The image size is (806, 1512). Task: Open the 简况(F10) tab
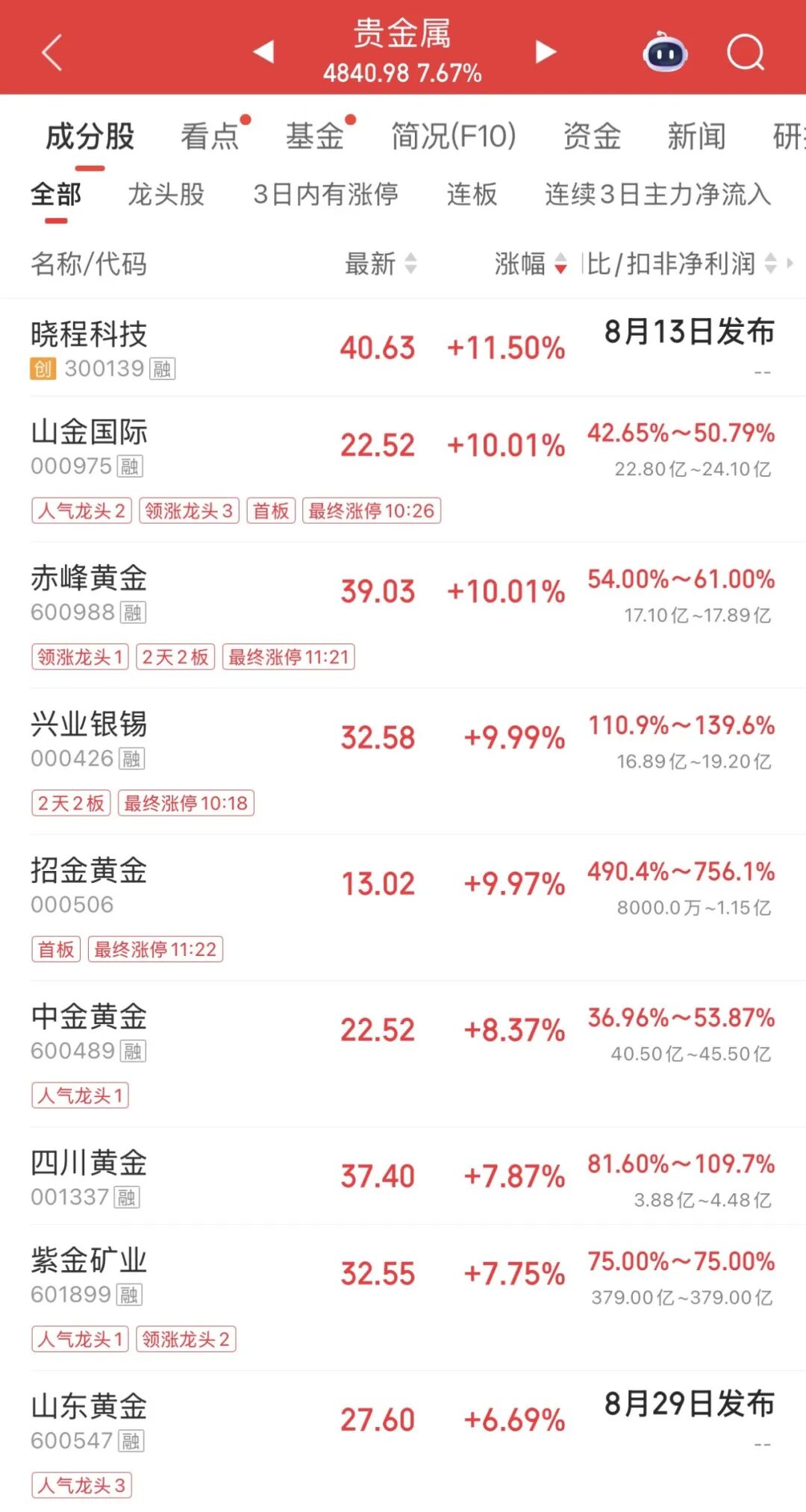coord(453,137)
